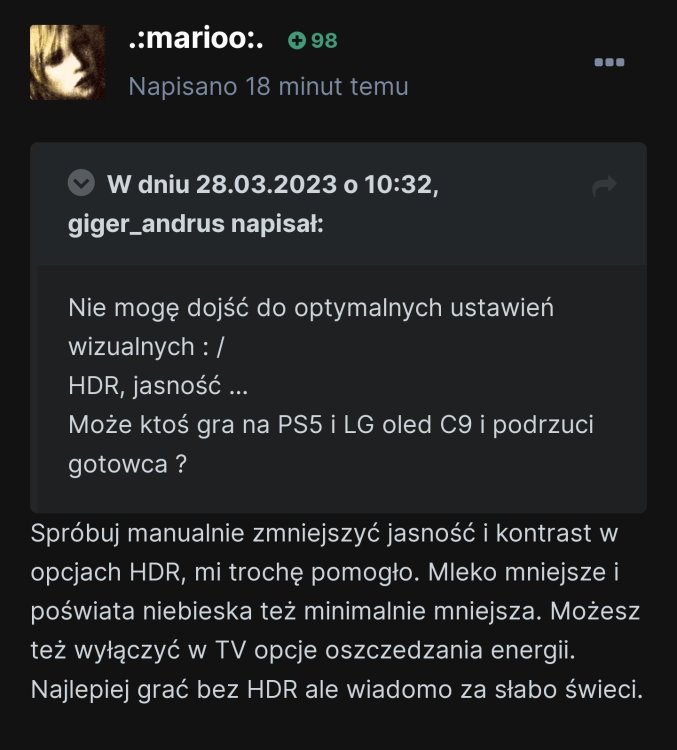View .:marioo:. reputation score 98
Image resolution: width=677 pixels, height=750 pixels.
313,41
